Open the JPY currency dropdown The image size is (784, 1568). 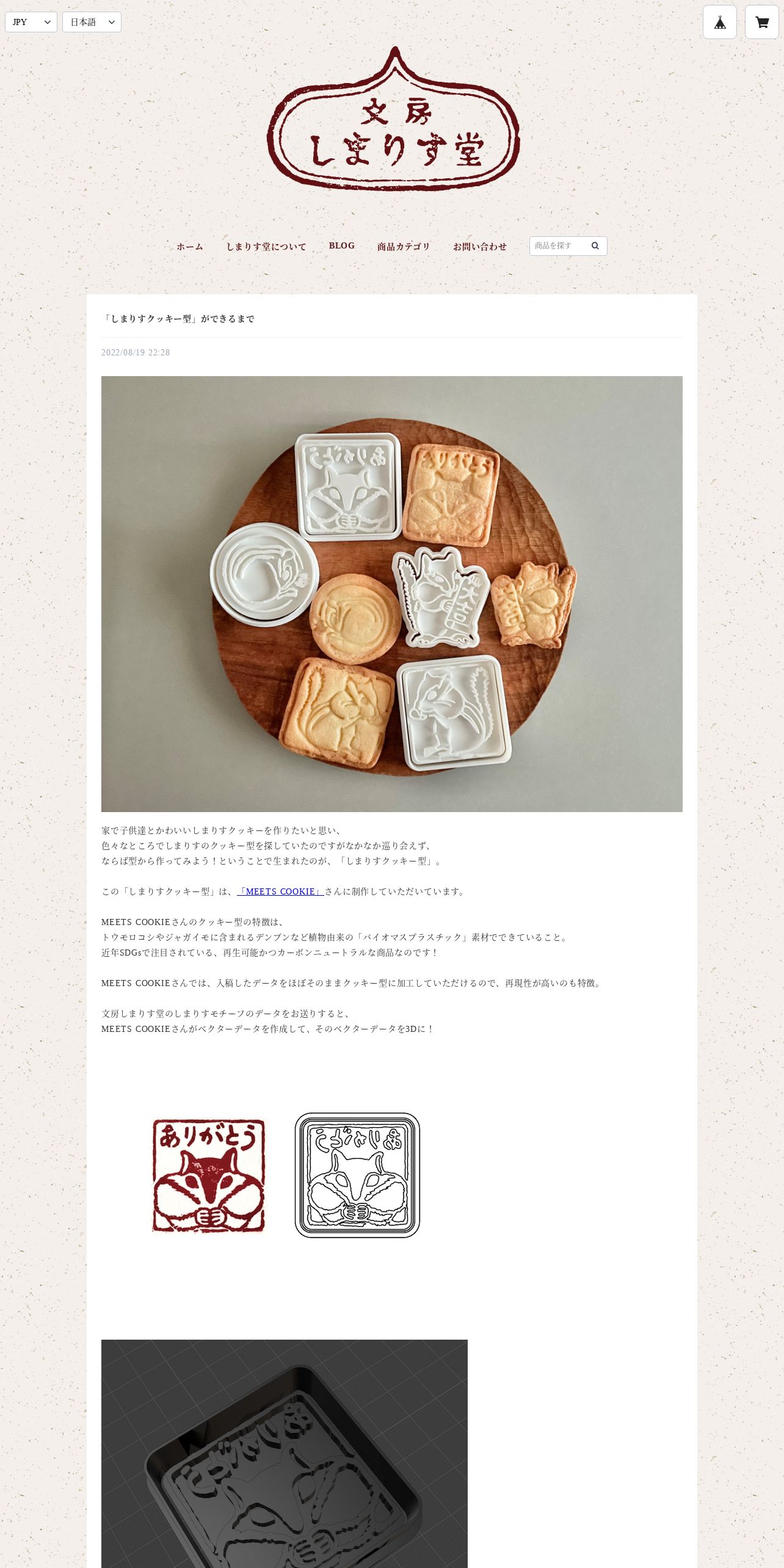point(31,22)
